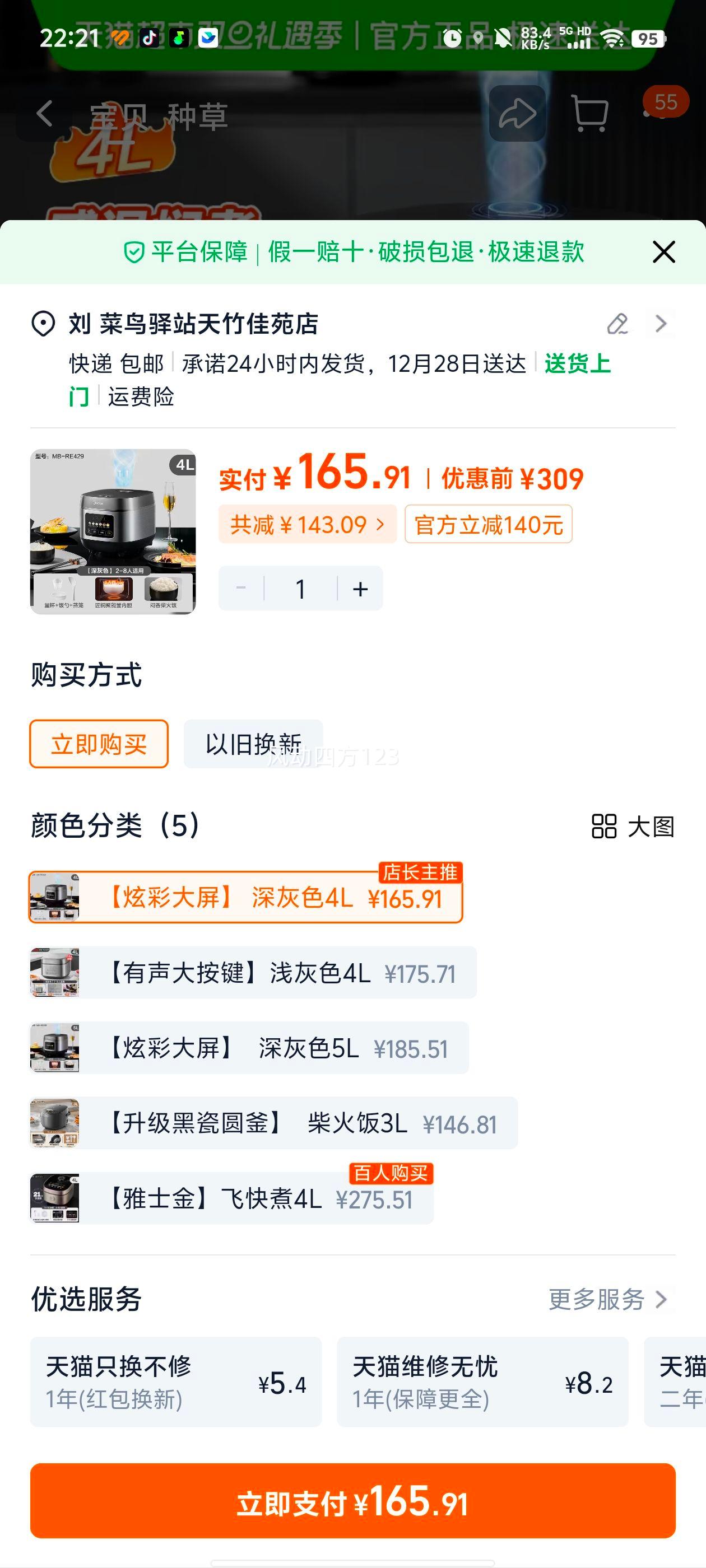Select the 浅灰色4L color option
Screen dimensions: 706x1568
pyautogui.click(x=244, y=973)
